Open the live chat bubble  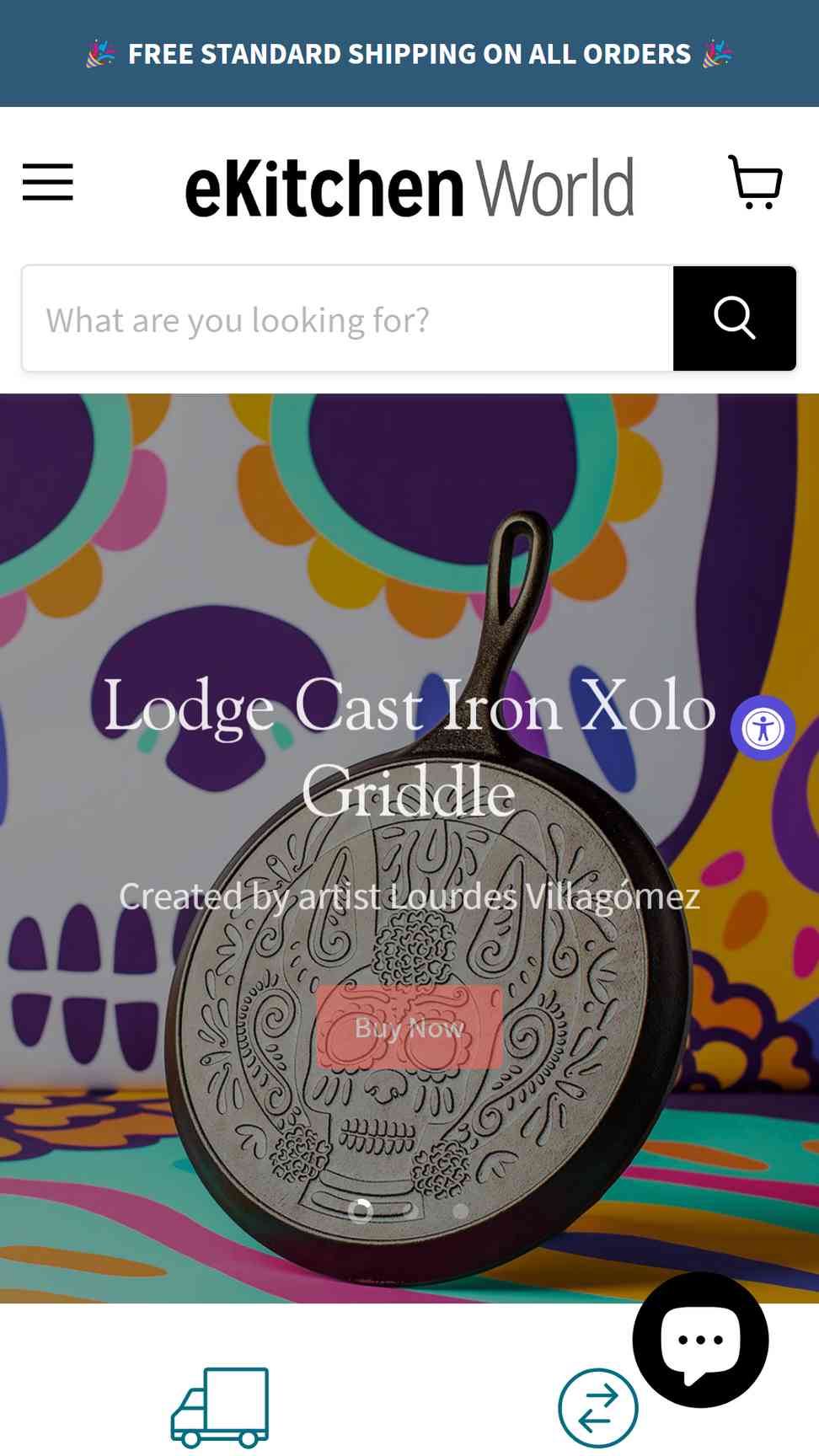pos(700,1339)
